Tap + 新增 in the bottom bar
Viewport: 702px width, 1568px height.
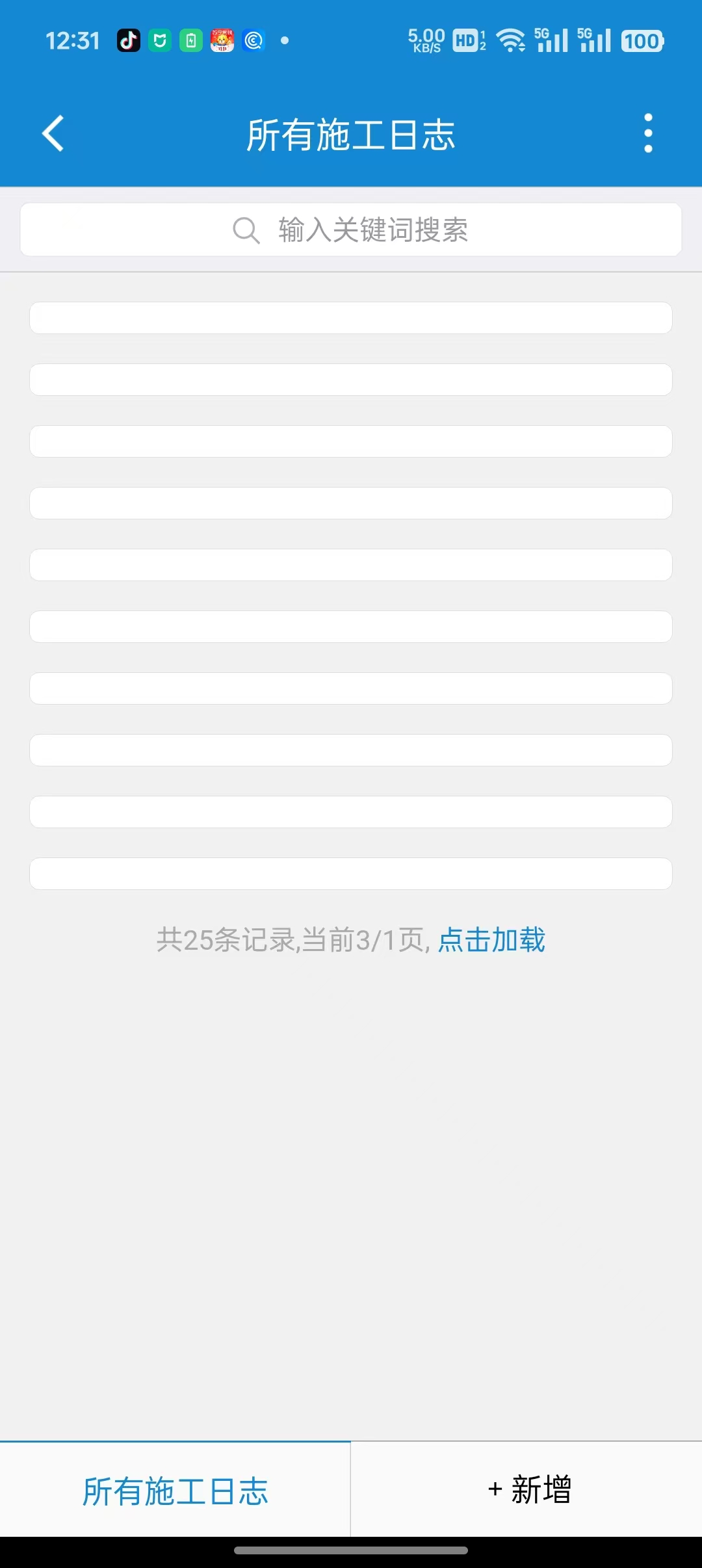[529, 1490]
